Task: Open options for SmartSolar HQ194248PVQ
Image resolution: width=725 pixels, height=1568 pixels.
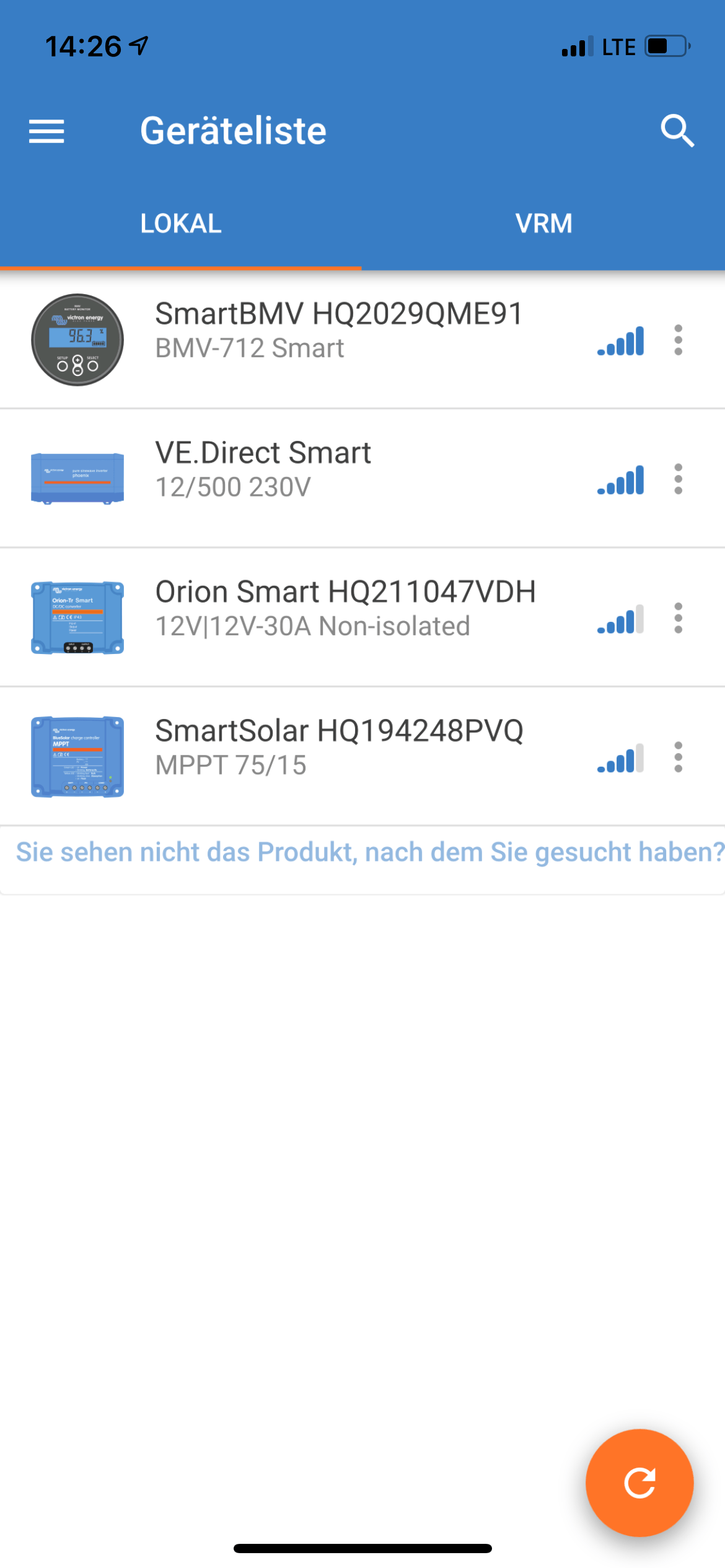Action: pyautogui.click(x=679, y=757)
